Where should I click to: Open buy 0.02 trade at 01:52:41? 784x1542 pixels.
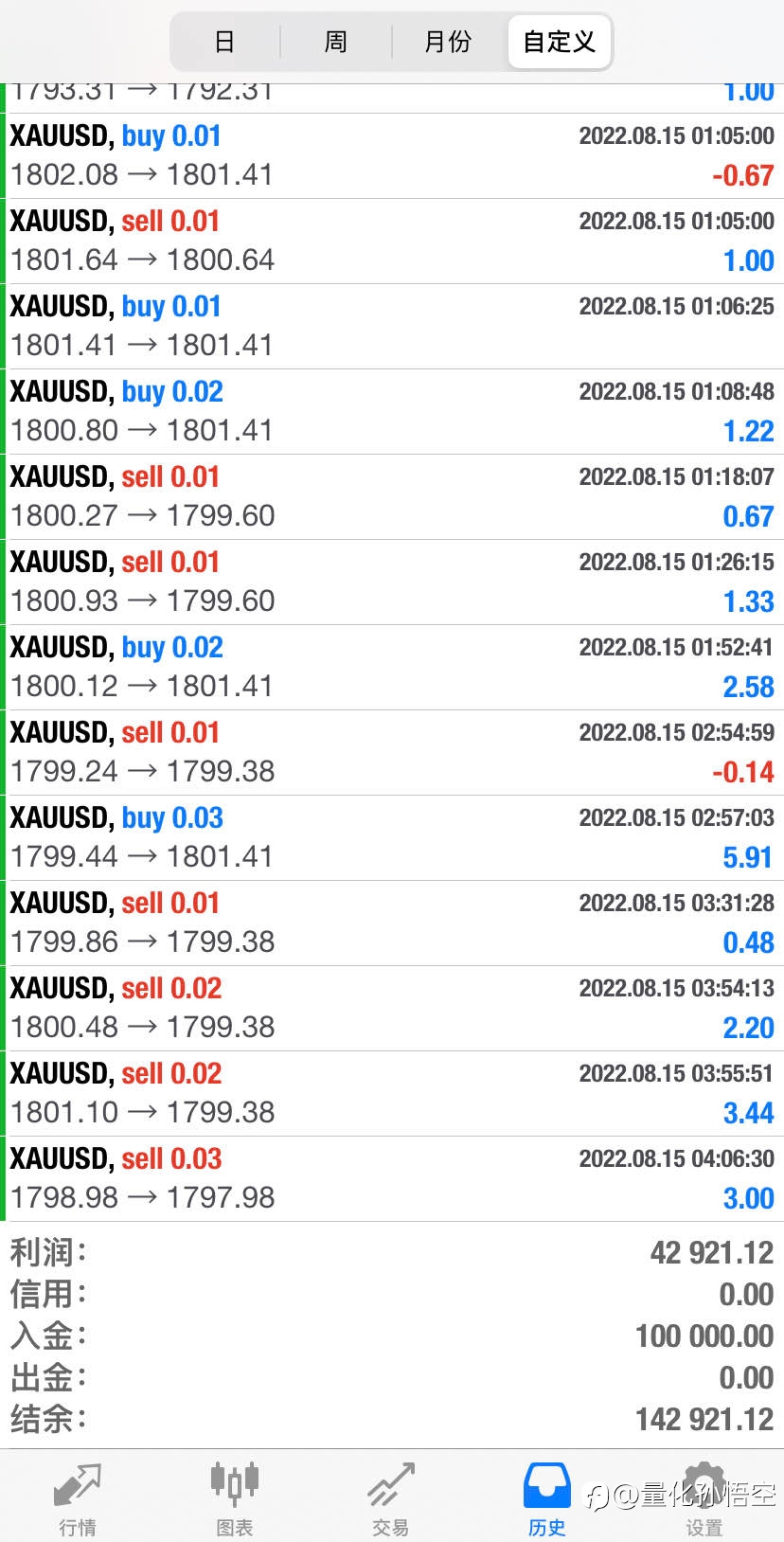[x=392, y=668]
